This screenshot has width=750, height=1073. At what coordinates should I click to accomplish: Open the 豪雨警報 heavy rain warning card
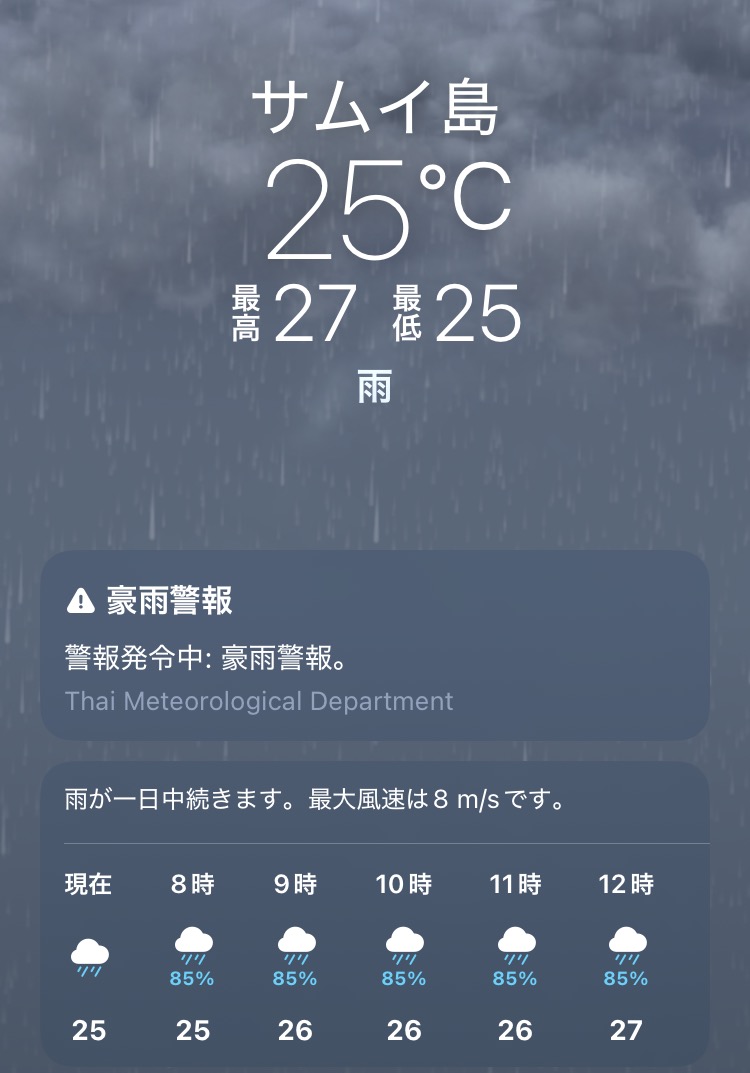pyautogui.click(x=374, y=645)
